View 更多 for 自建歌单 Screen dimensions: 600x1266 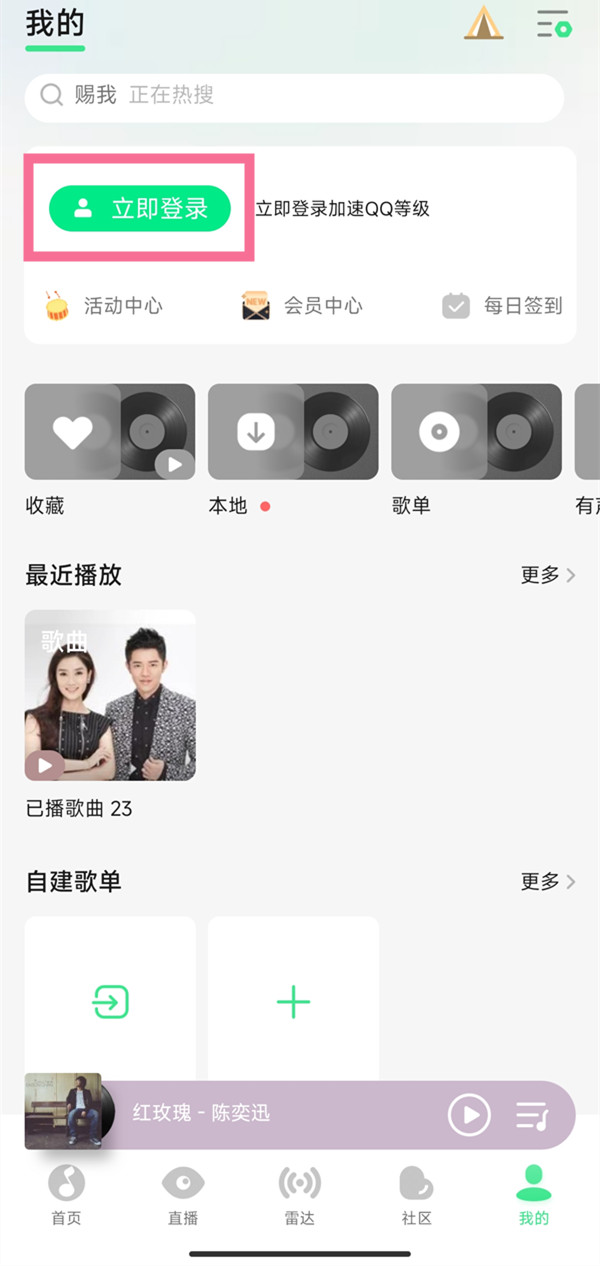pyautogui.click(x=548, y=882)
